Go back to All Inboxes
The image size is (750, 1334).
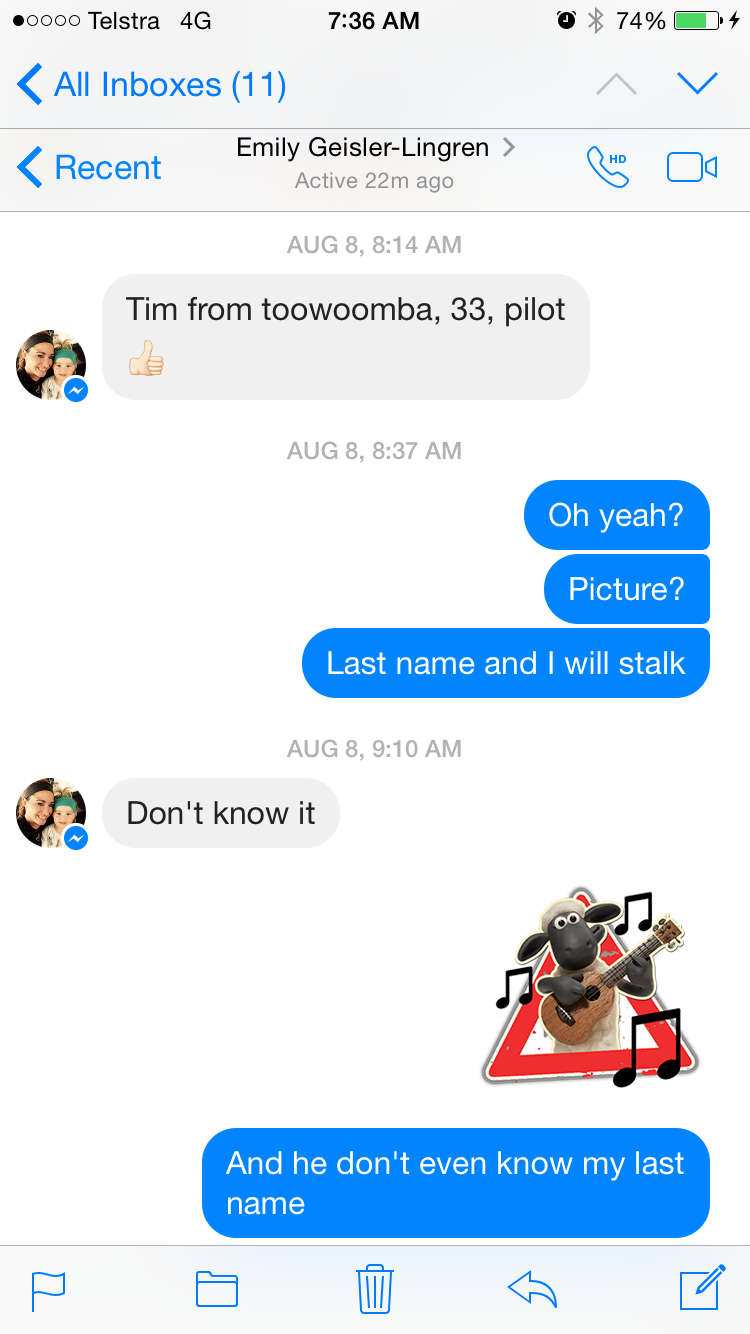(x=152, y=85)
